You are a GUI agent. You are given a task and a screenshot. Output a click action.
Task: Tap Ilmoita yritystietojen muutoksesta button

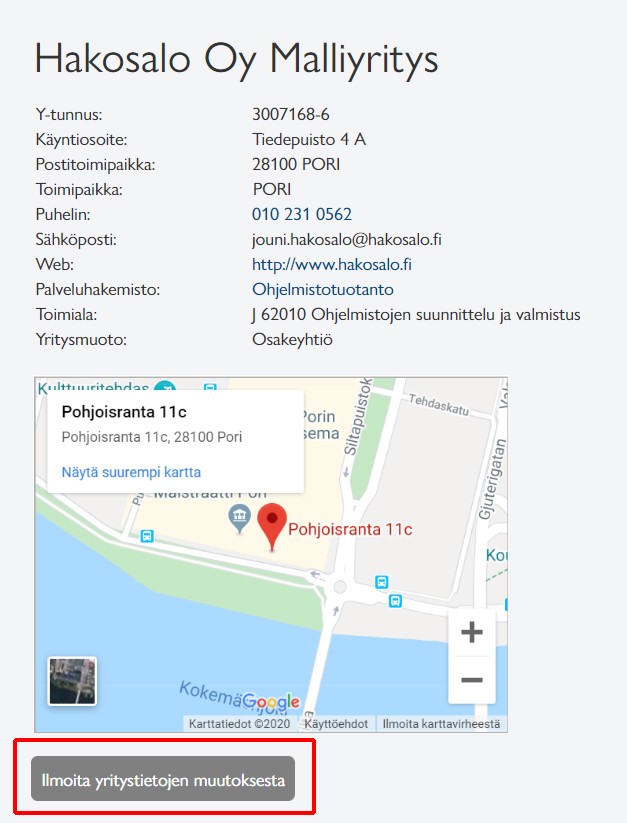click(x=163, y=779)
